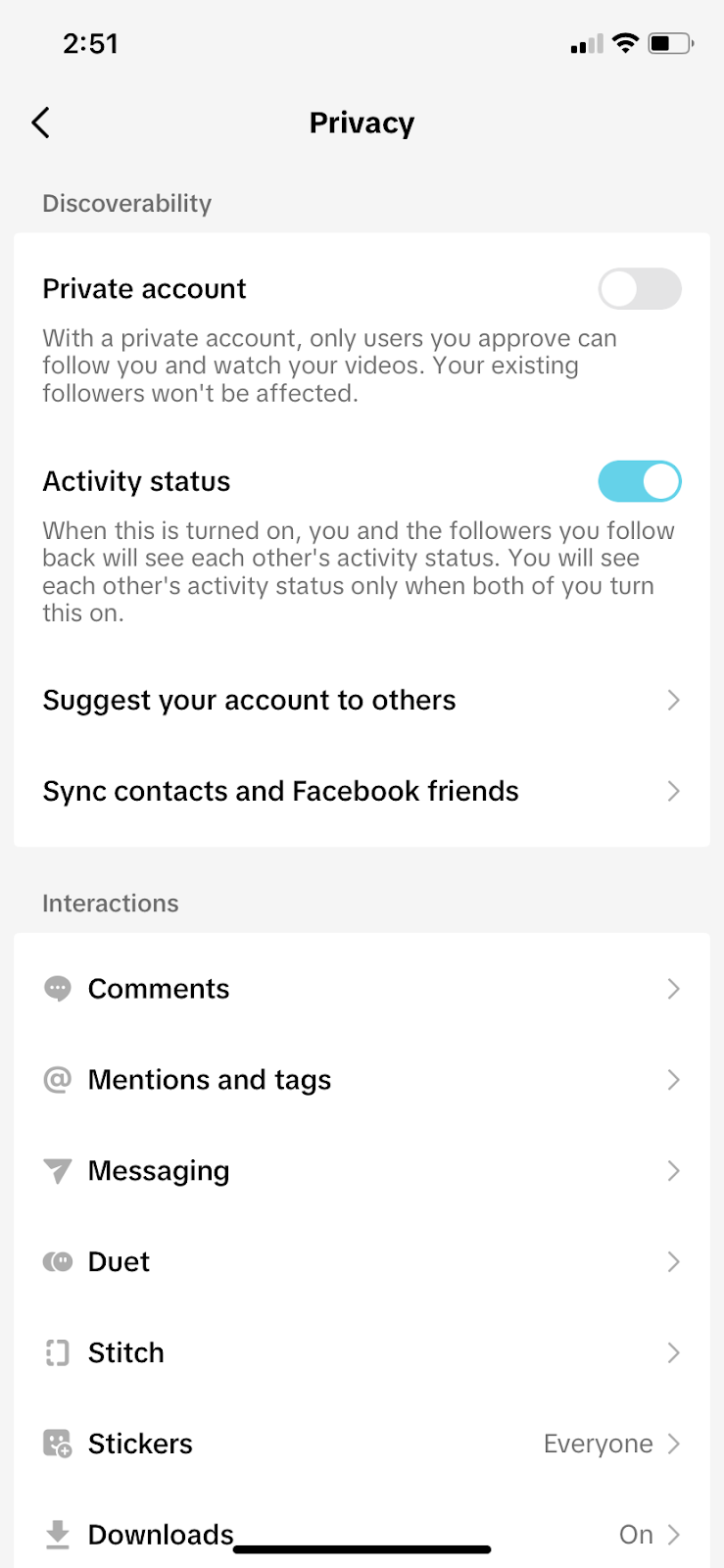The width and height of the screenshot is (724, 1568).
Task: Open Sync contacts and Facebook friends
Action: coord(361,792)
